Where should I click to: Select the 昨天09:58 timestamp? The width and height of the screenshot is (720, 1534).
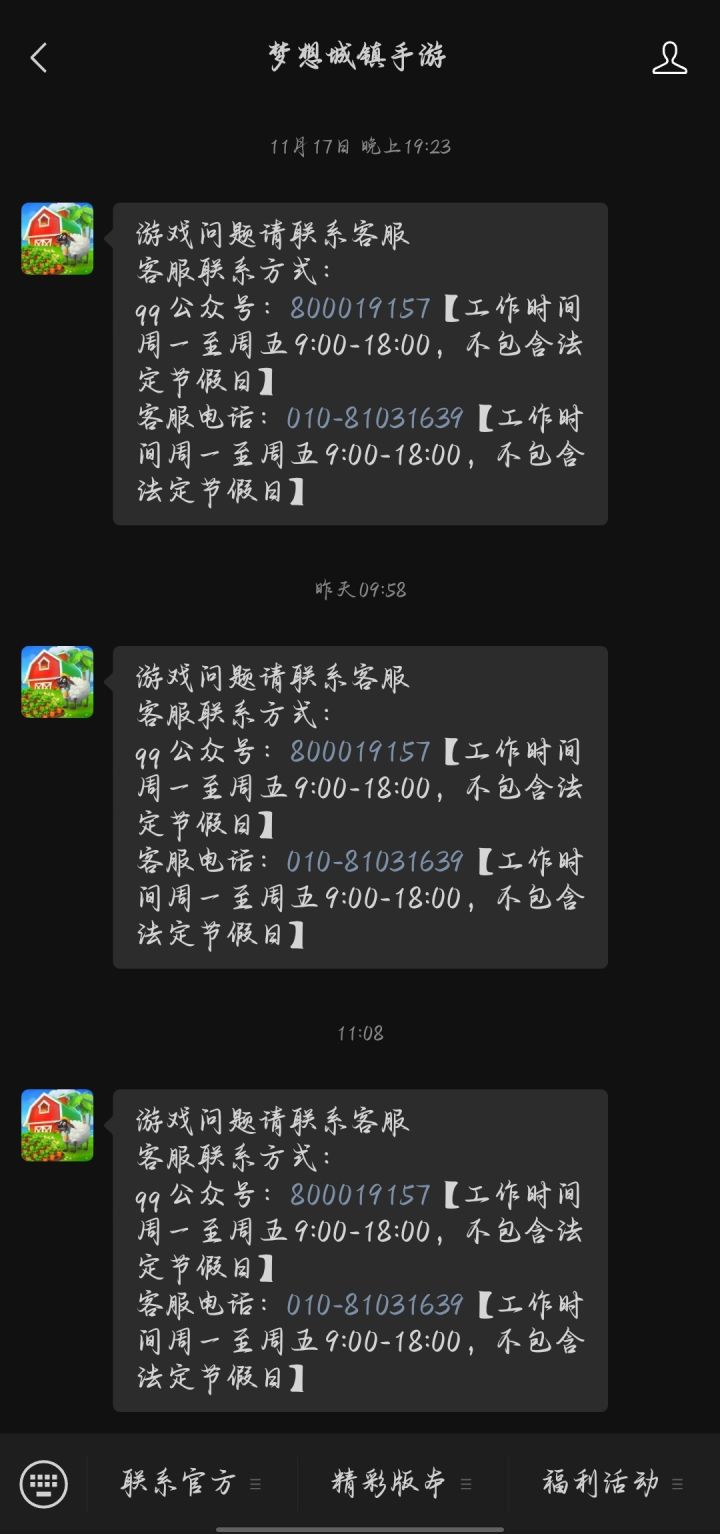[360, 589]
